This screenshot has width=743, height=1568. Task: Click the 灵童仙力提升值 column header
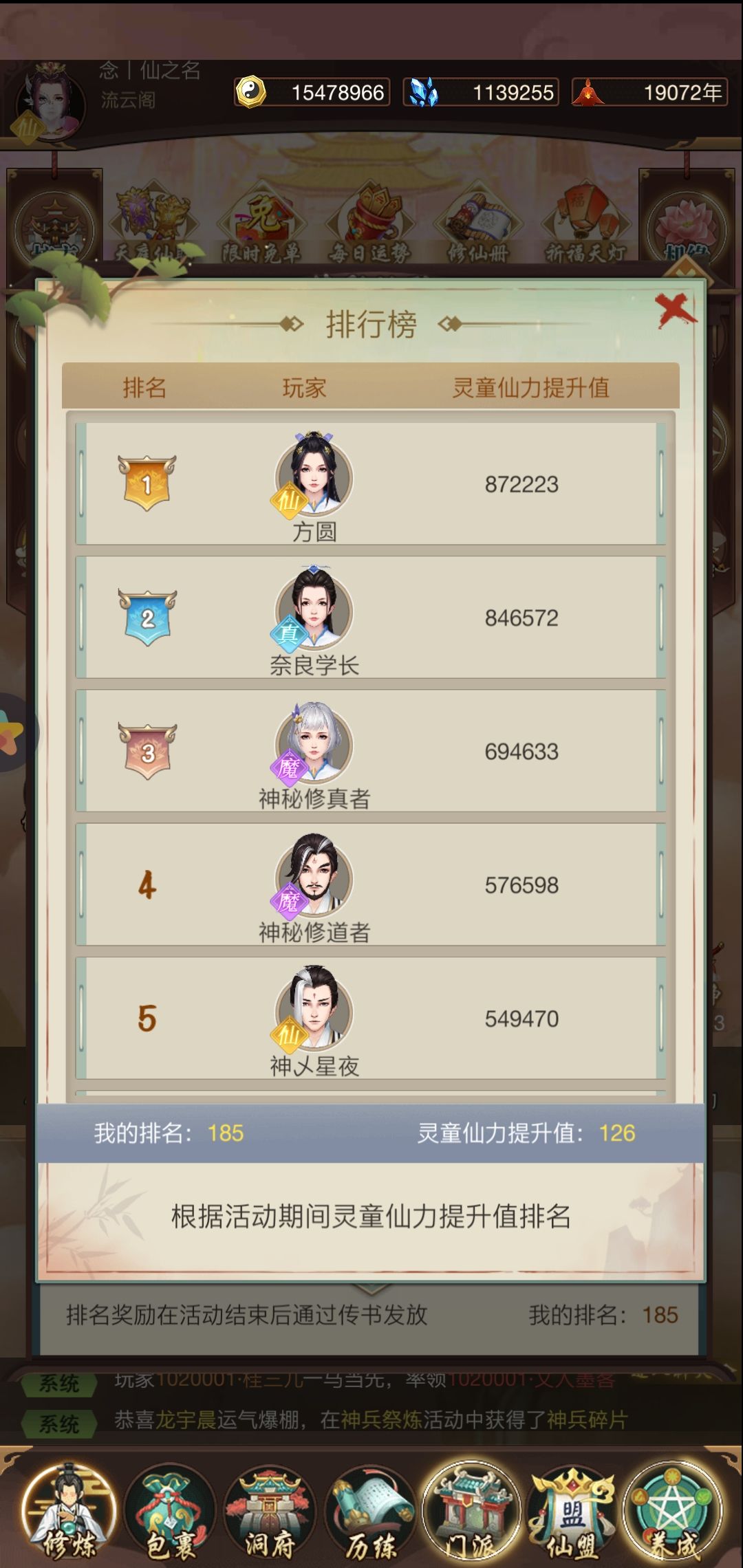532,388
